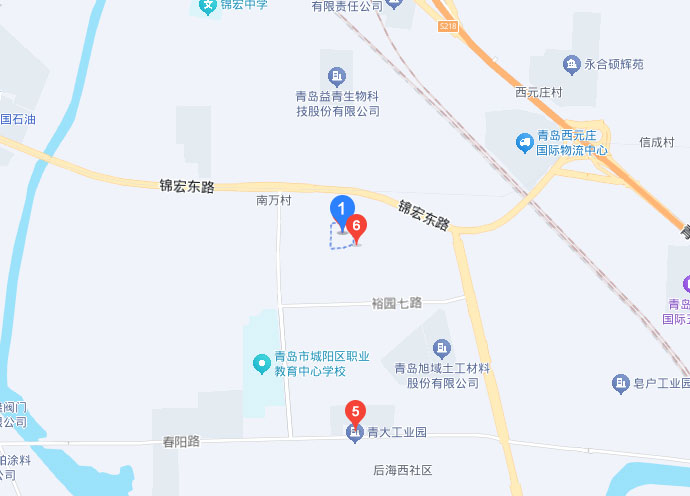The width and height of the screenshot is (690, 496).
Task: Open the 青岛旭域土工材料 company map point
Action: click(x=442, y=347)
